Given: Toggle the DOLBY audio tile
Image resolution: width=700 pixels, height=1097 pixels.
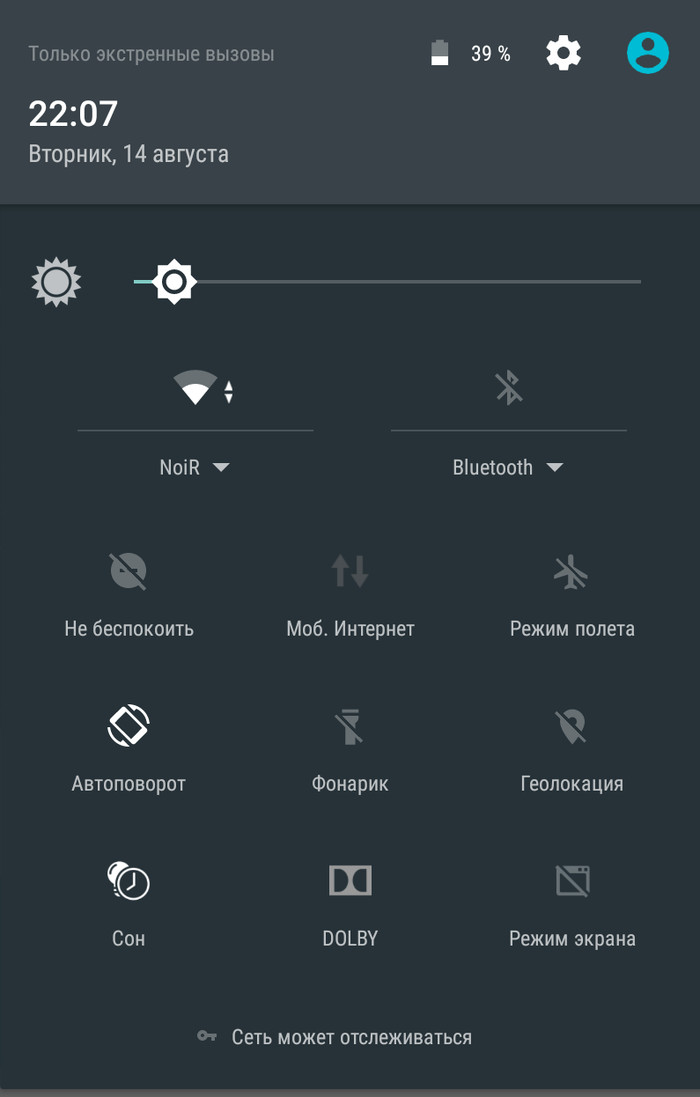Looking at the screenshot, I should [x=350, y=901].
